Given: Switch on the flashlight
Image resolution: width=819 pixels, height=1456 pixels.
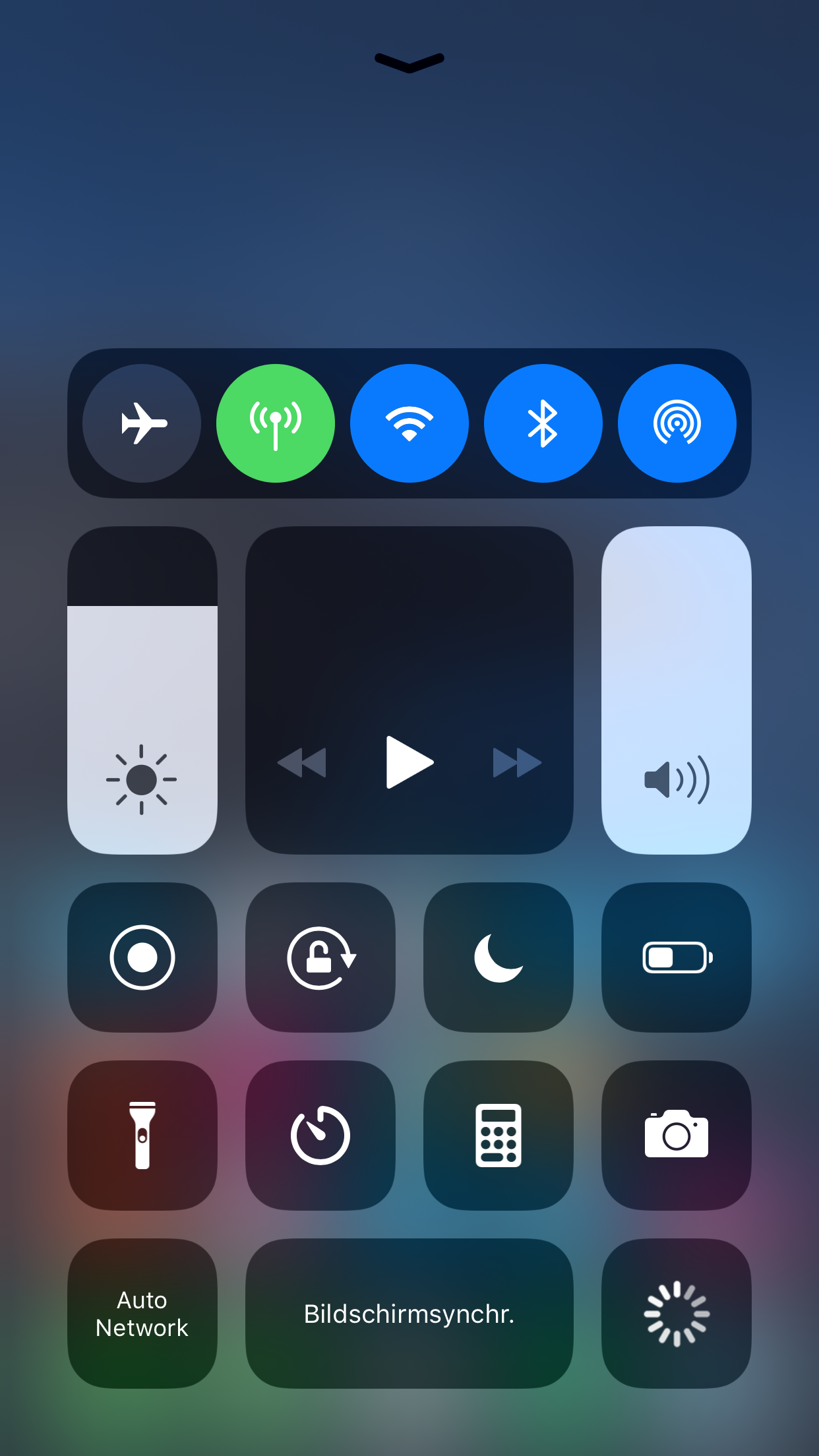Looking at the screenshot, I should click(142, 1136).
